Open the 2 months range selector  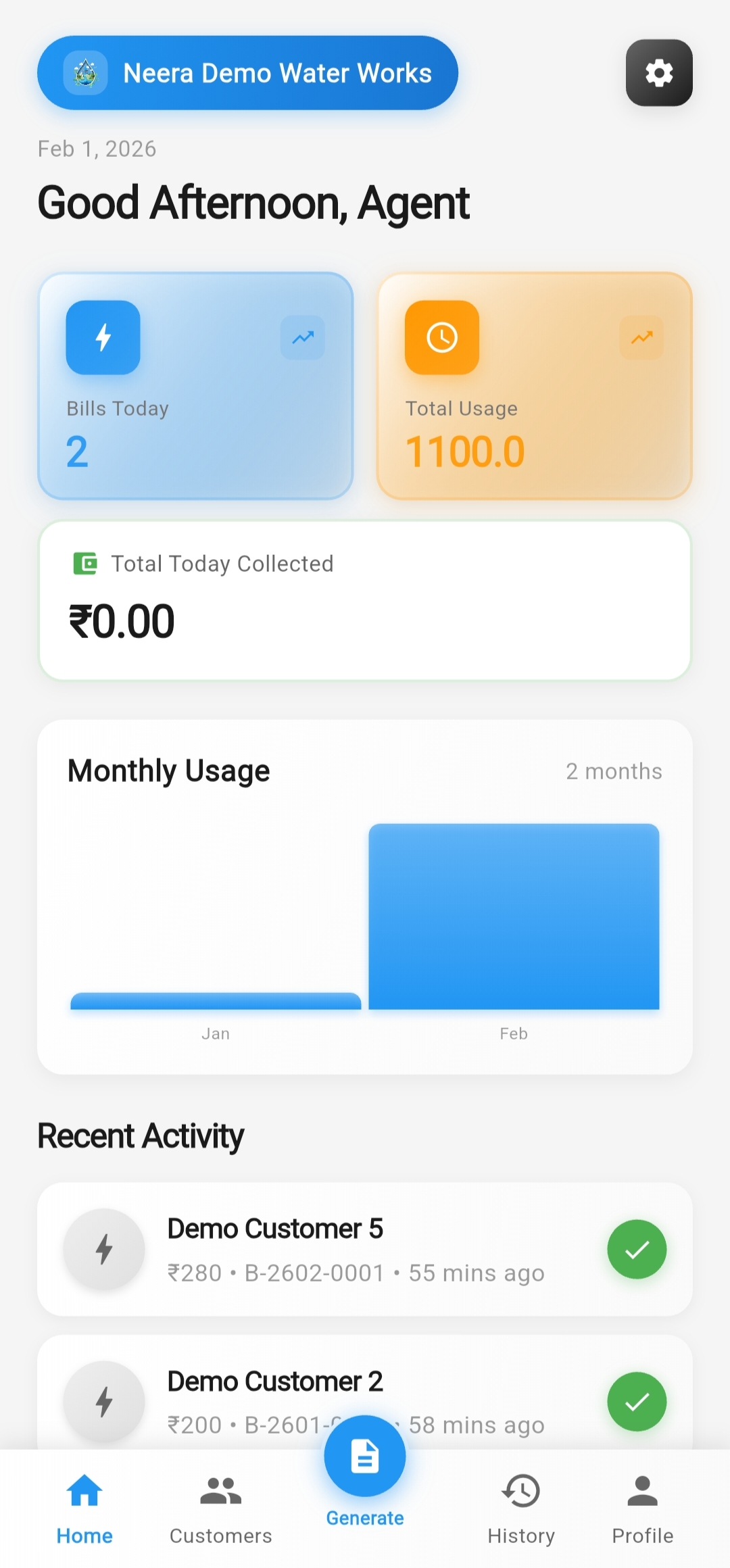(613, 770)
